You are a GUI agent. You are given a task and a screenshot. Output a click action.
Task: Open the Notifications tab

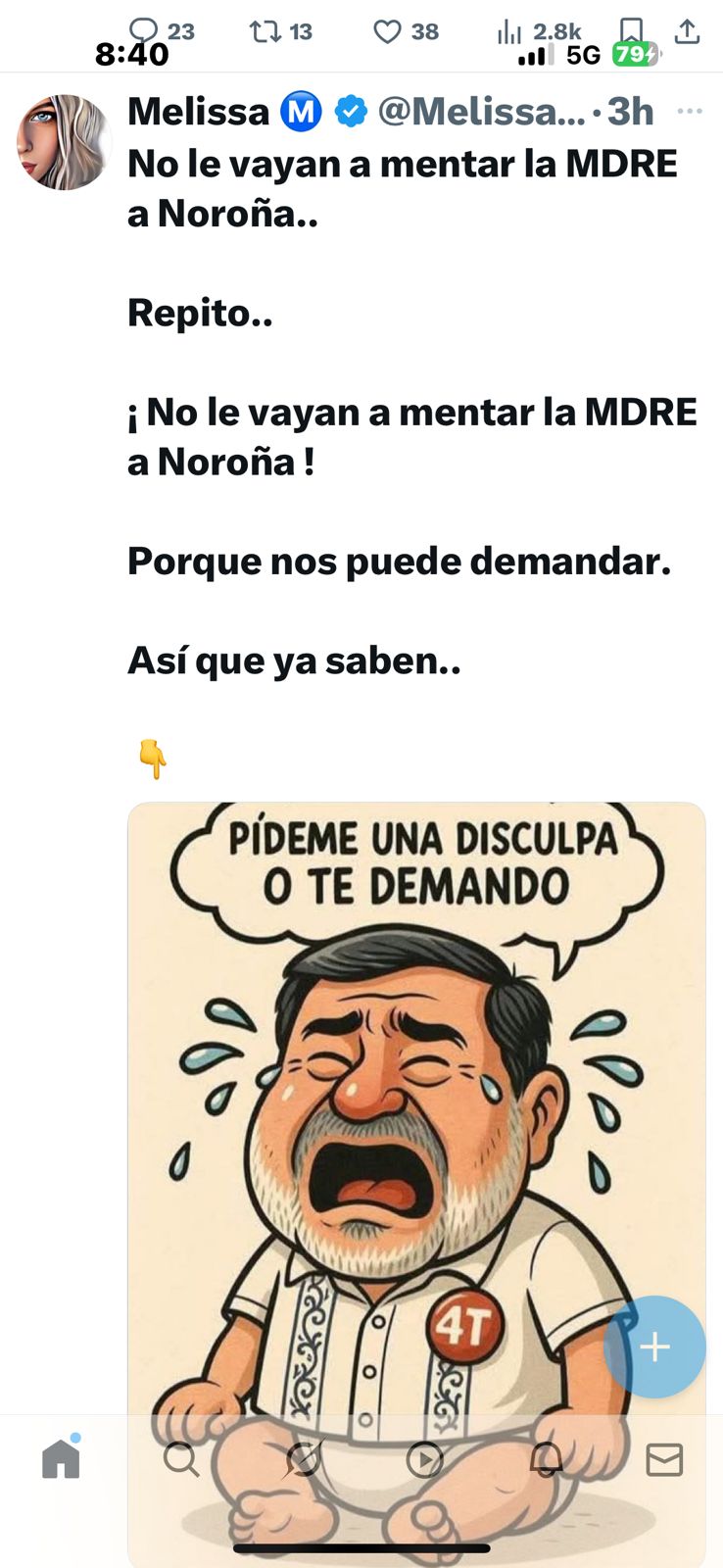pyautogui.click(x=546, y=1460)
